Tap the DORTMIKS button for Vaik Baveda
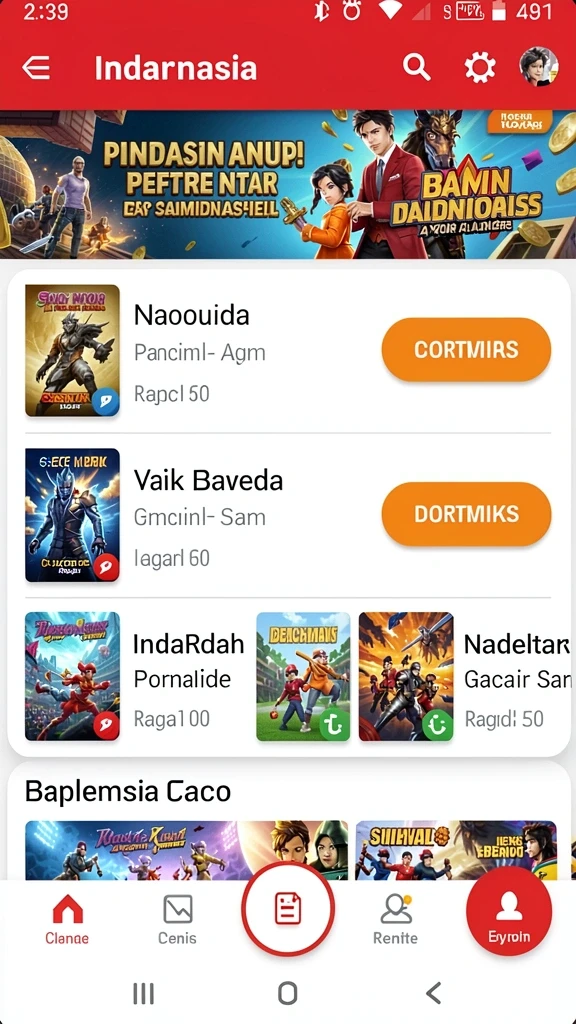 (x=466, y=514)
